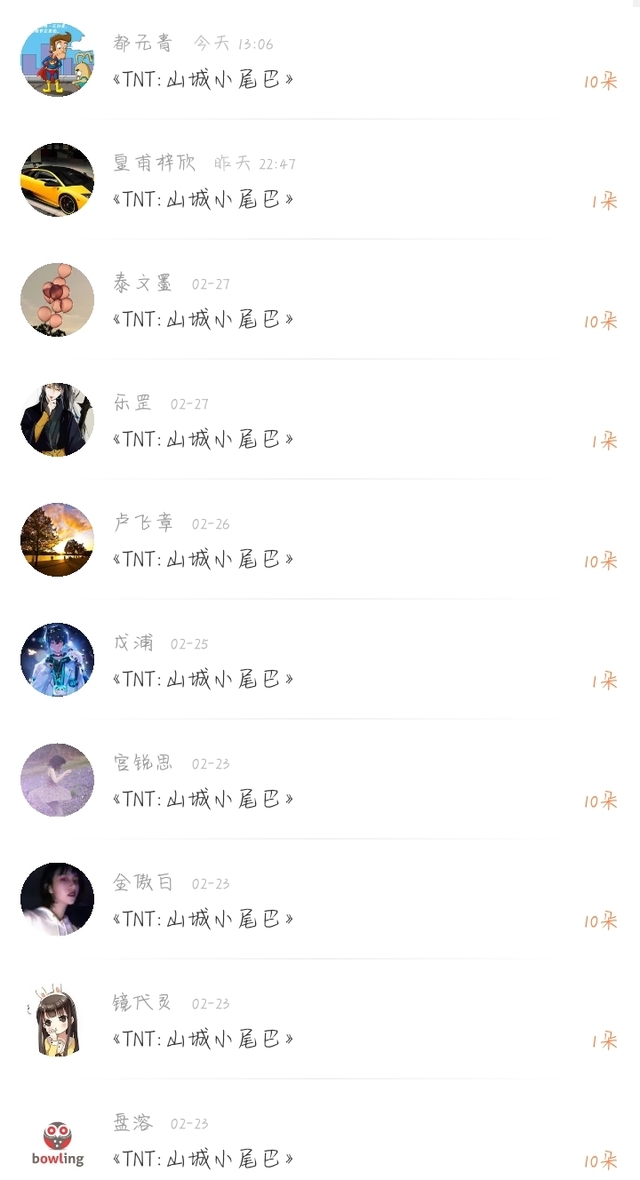
Task: Open 乐罡's 1朵 entry
Action: point(320,420)
